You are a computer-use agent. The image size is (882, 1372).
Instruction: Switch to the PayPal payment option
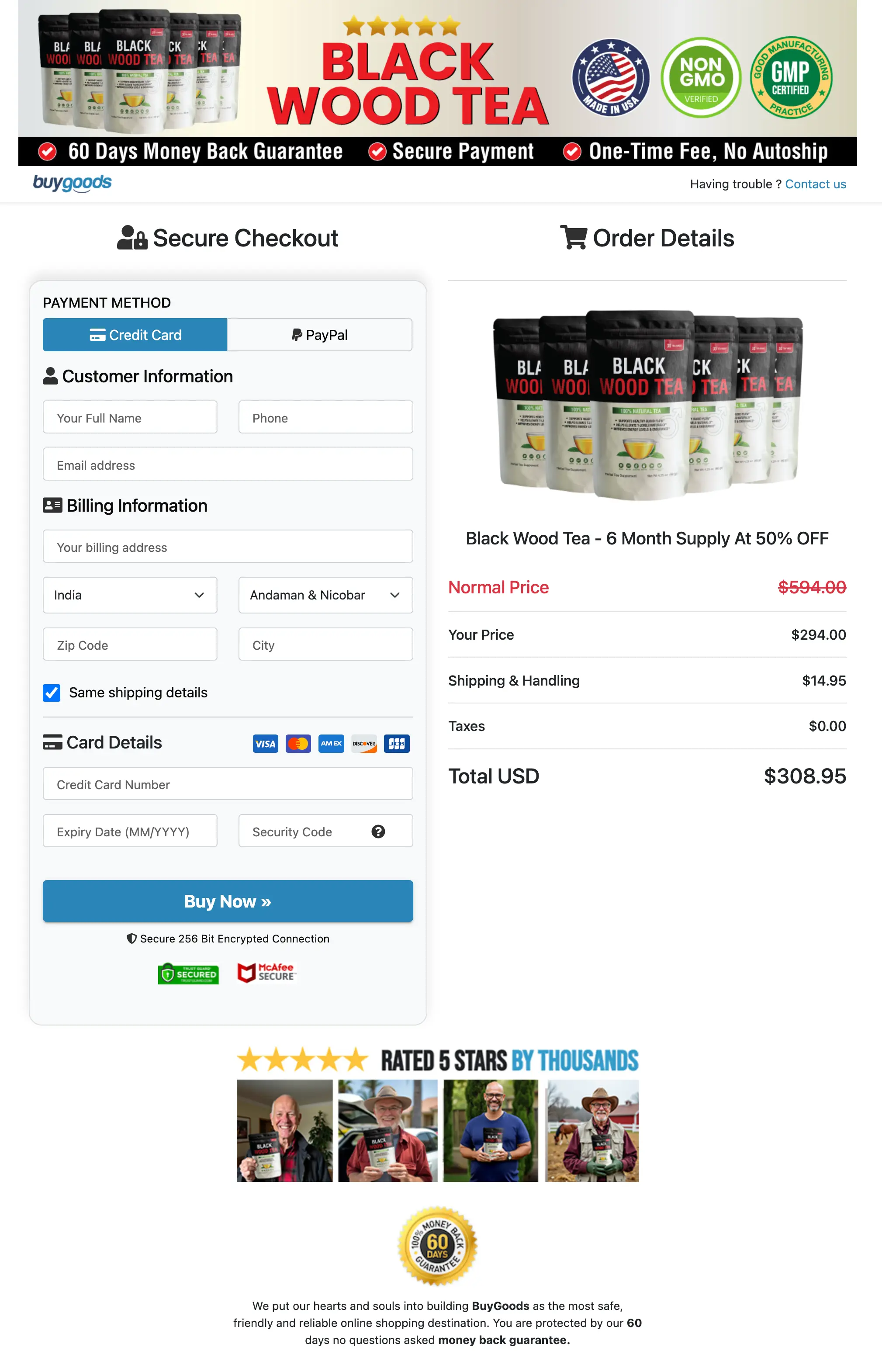click(320, 335)
